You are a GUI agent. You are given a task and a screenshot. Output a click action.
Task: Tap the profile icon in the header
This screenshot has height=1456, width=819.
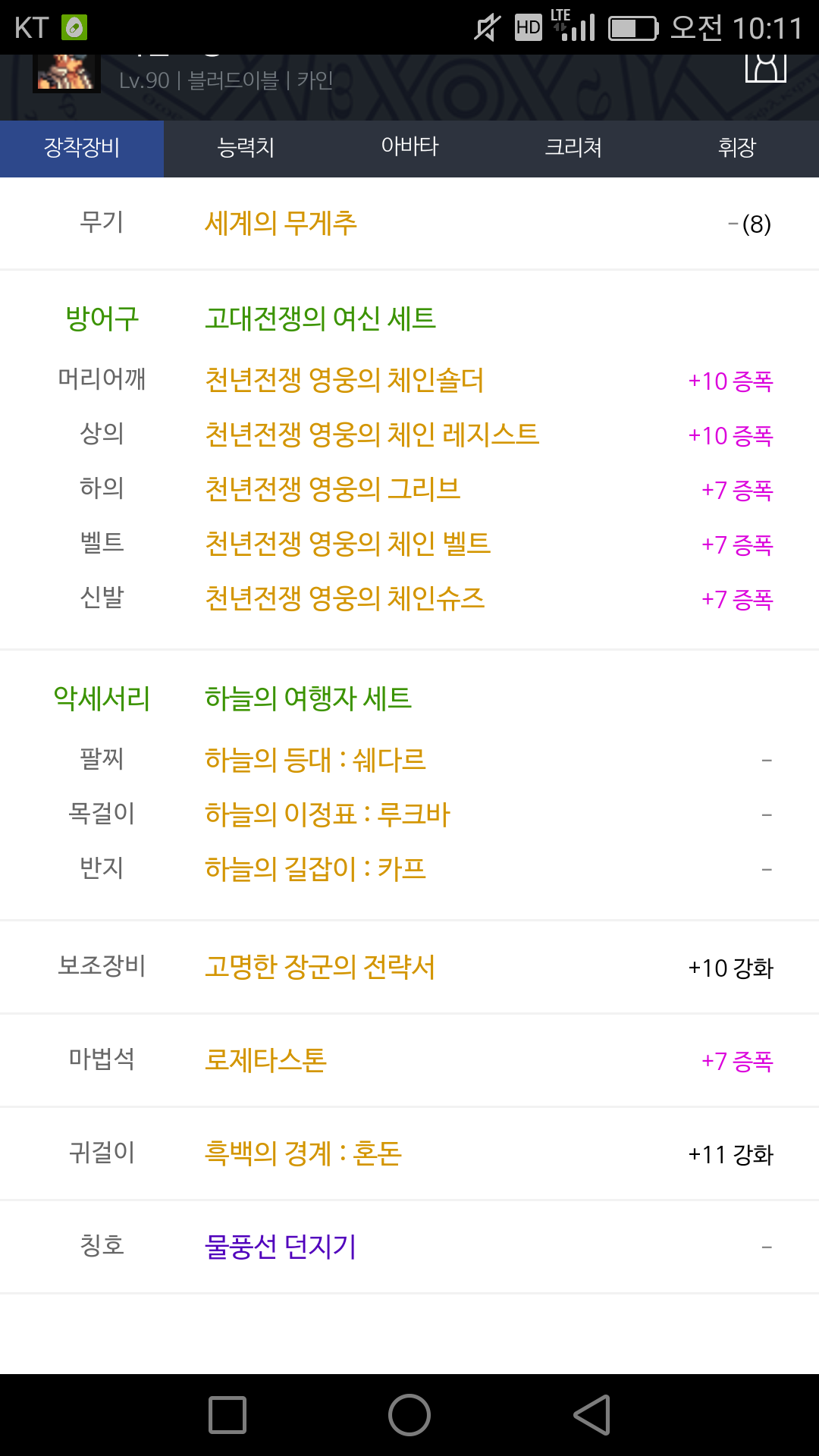pyautogui.click(x=766, y=67)
